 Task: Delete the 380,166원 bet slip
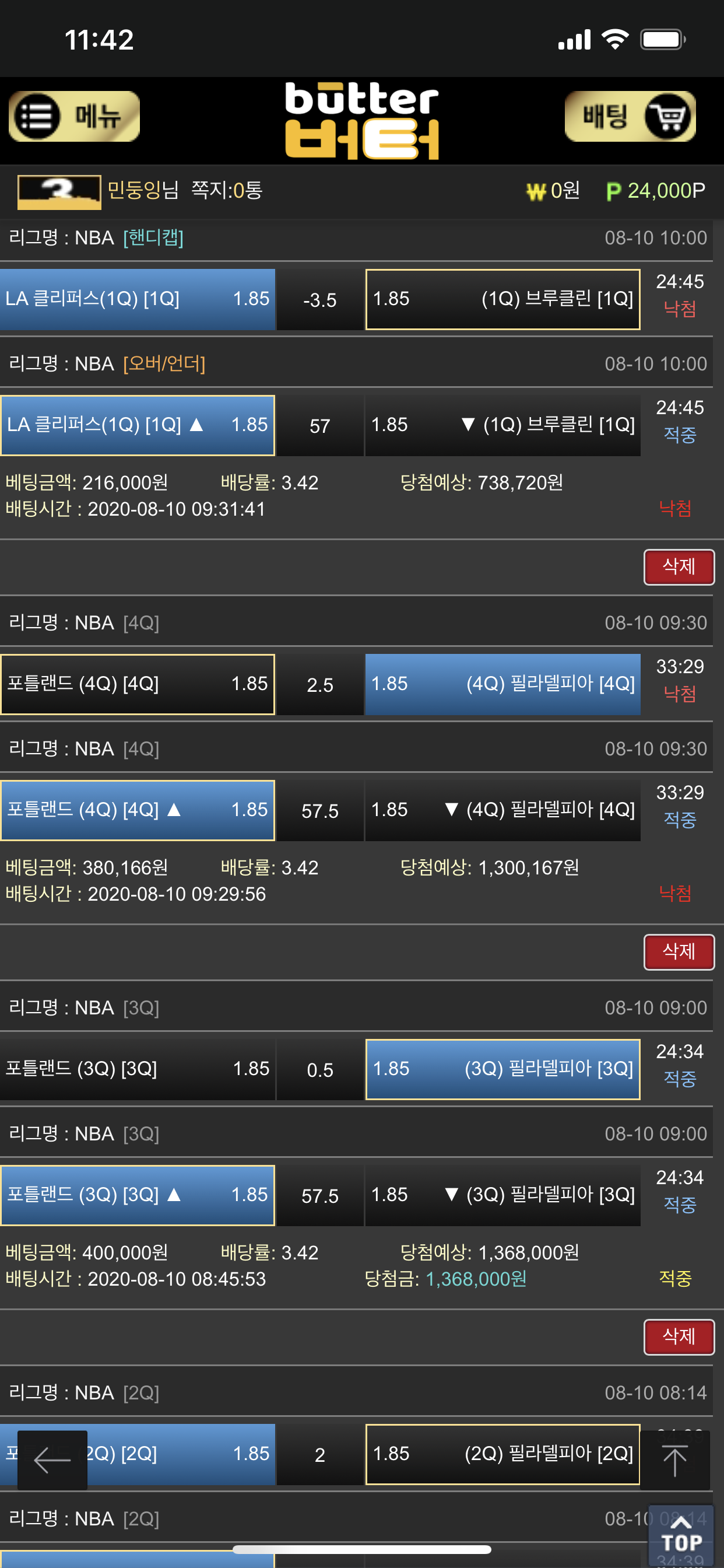click(x=679, y=951)
